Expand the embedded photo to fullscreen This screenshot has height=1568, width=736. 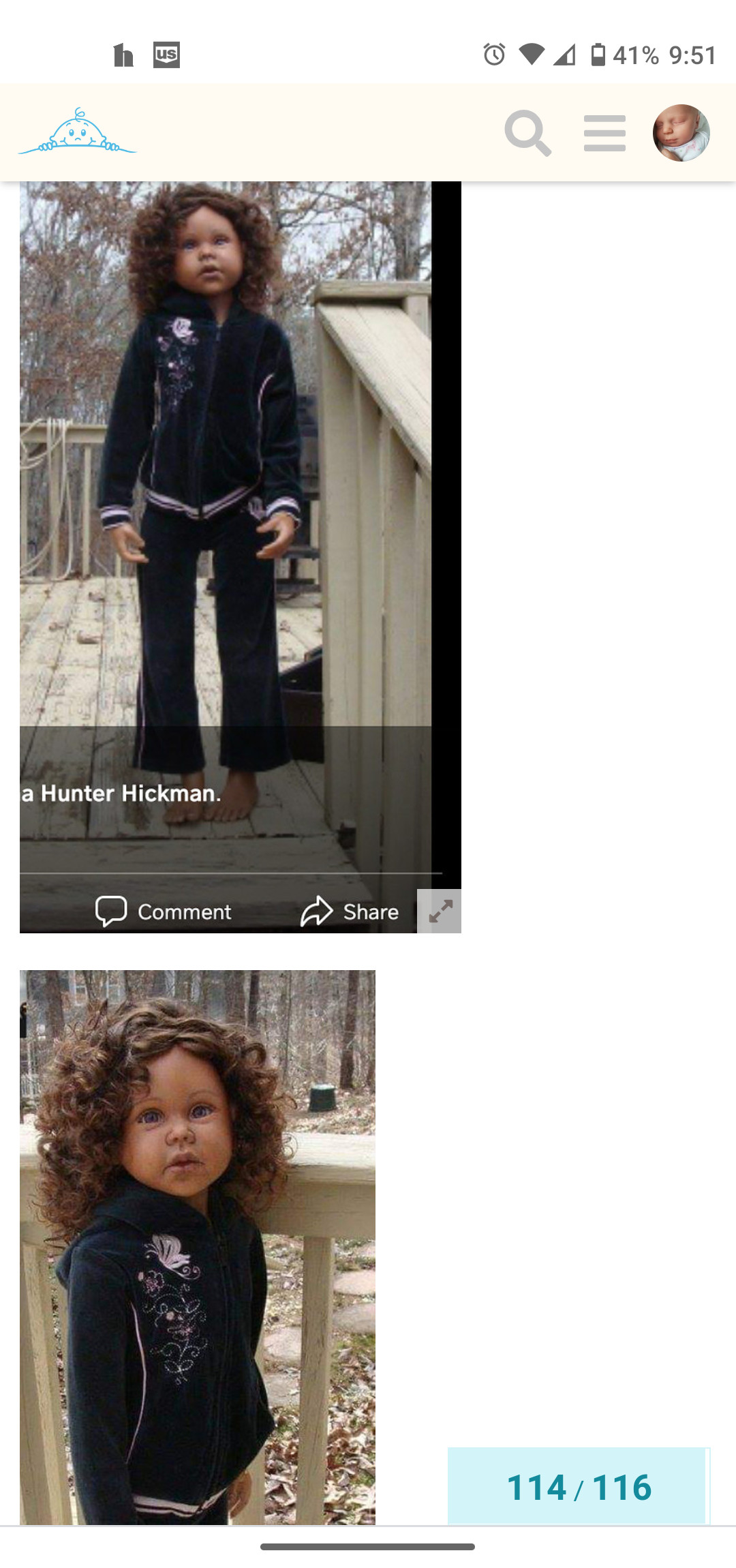440,911
